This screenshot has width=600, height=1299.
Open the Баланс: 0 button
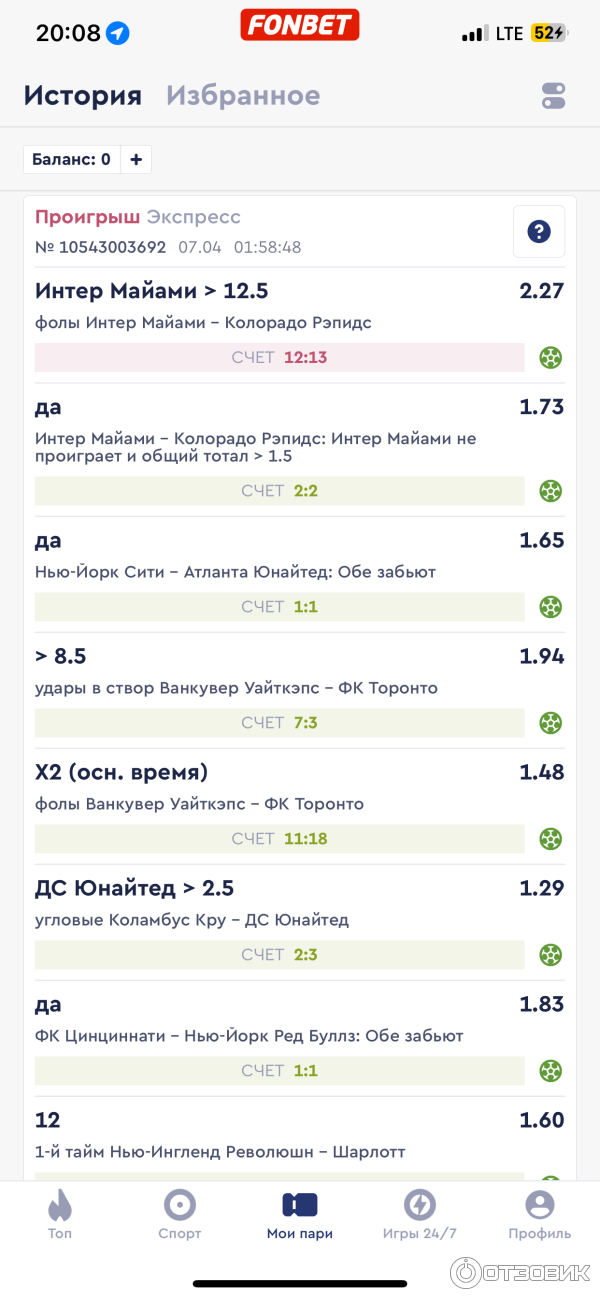point(71,159)
